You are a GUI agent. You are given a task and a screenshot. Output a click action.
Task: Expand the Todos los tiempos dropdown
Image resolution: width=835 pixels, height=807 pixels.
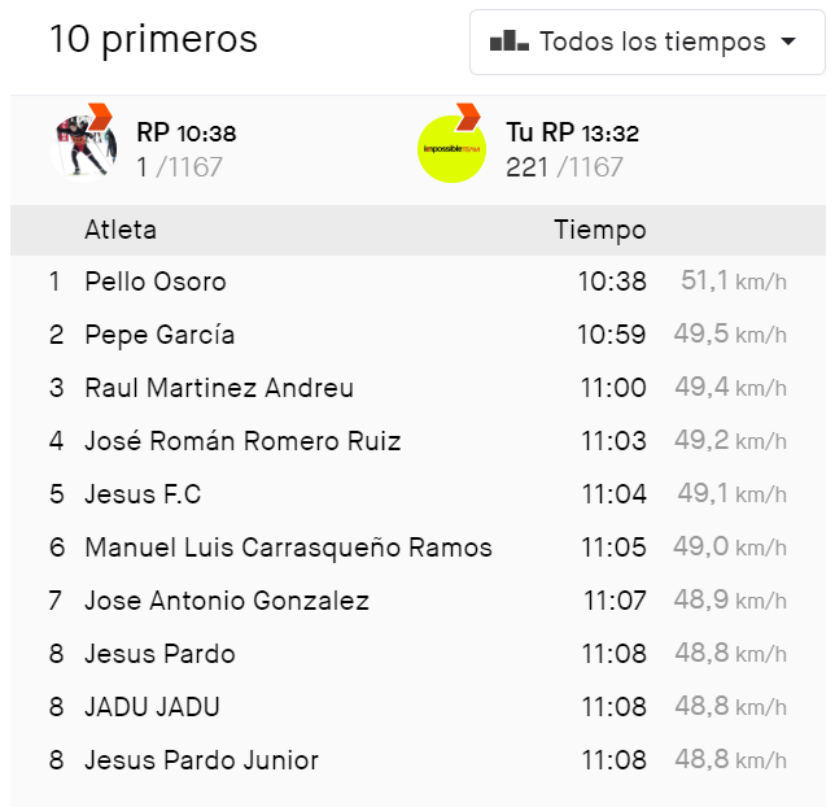(x=647, y=43)
